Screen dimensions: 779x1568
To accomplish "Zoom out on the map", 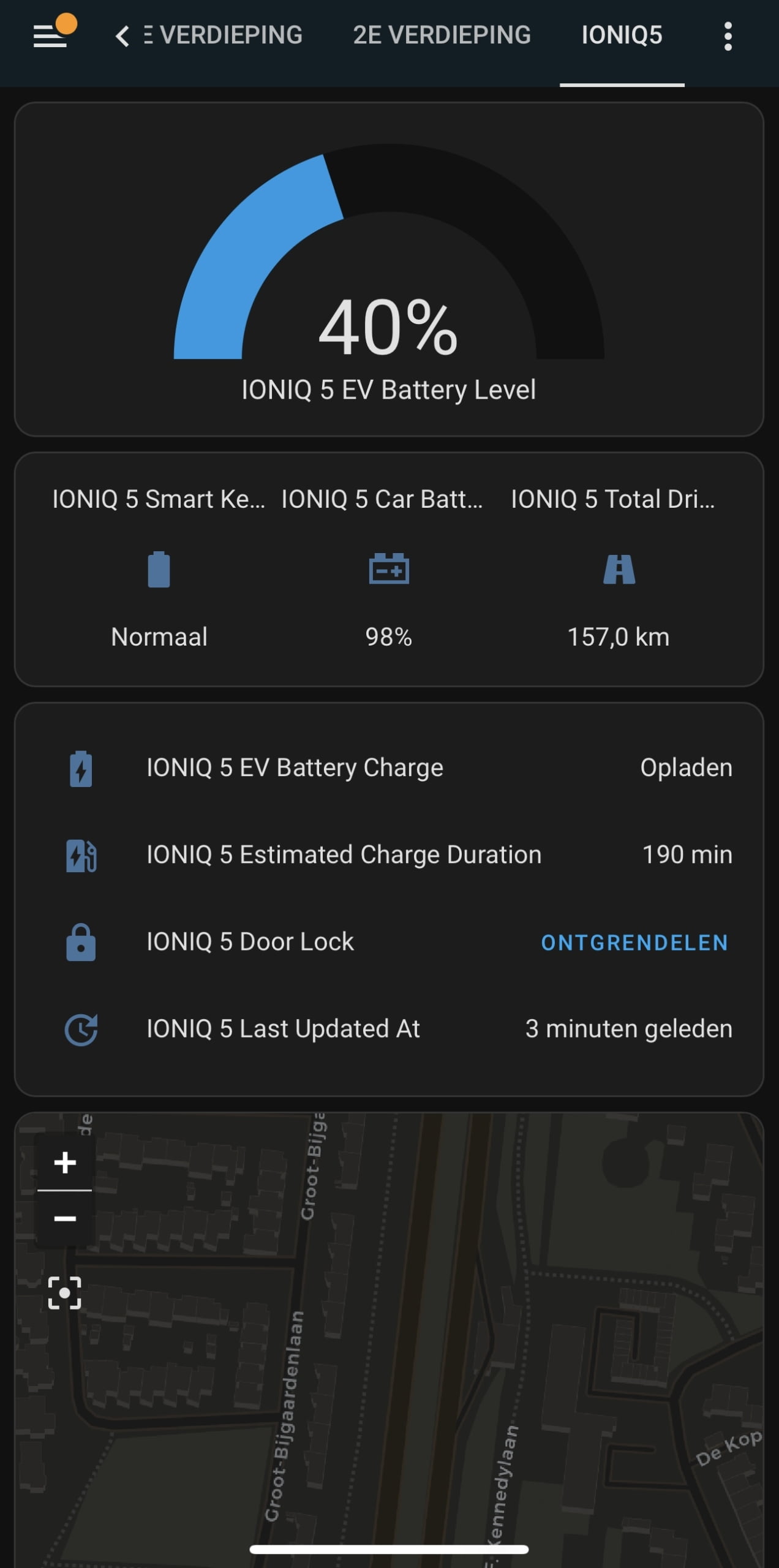I will click(65, 1219).
